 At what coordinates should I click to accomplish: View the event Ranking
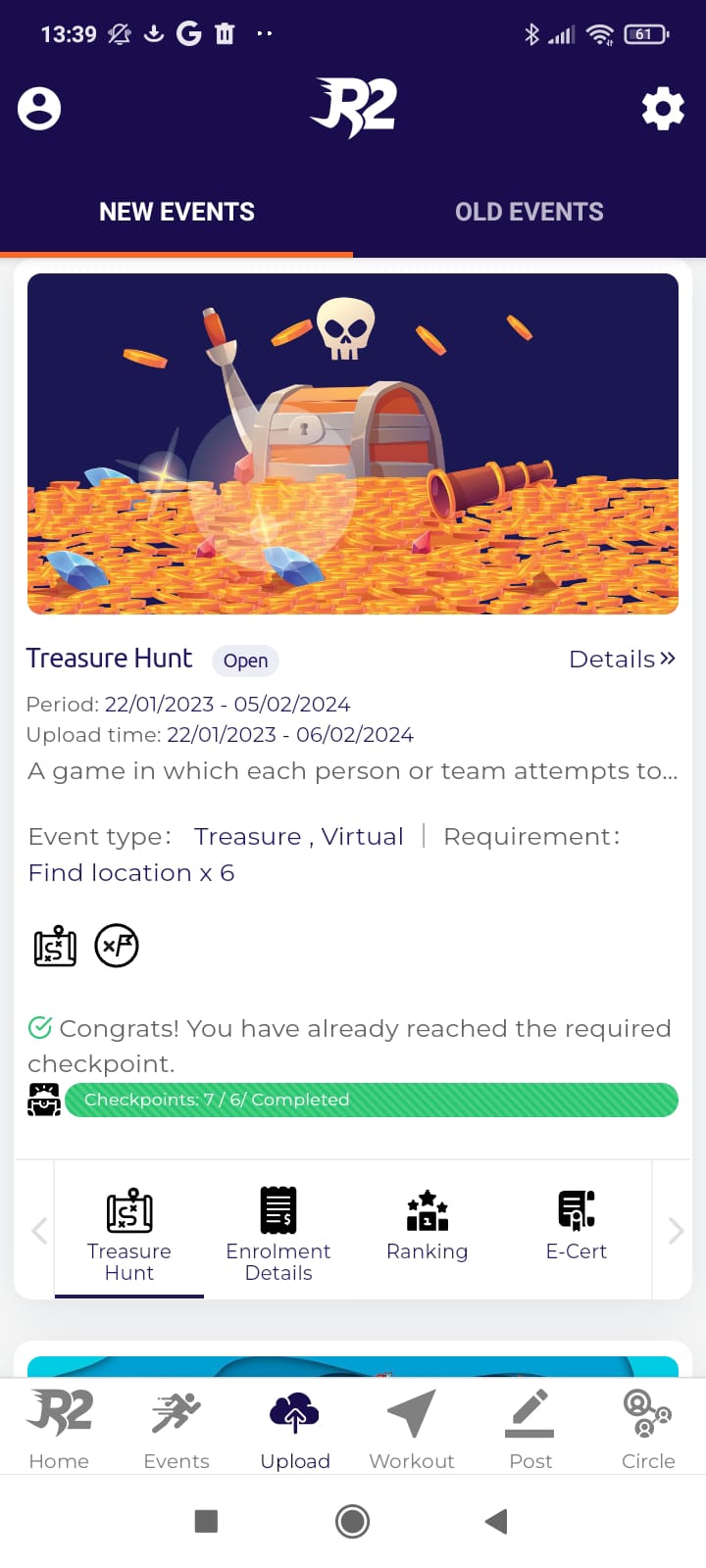tap(428, 1225)
